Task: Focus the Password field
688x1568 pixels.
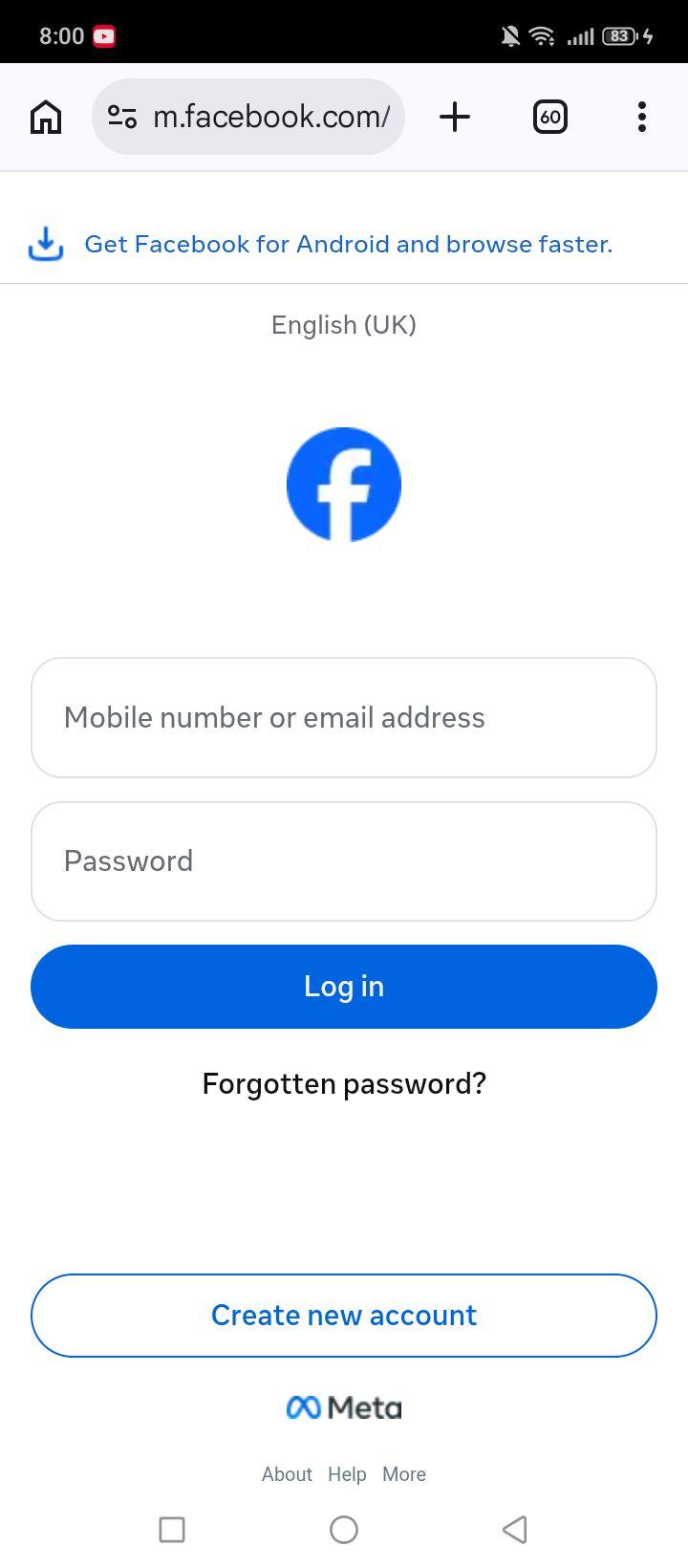Action: click(344, 861)
